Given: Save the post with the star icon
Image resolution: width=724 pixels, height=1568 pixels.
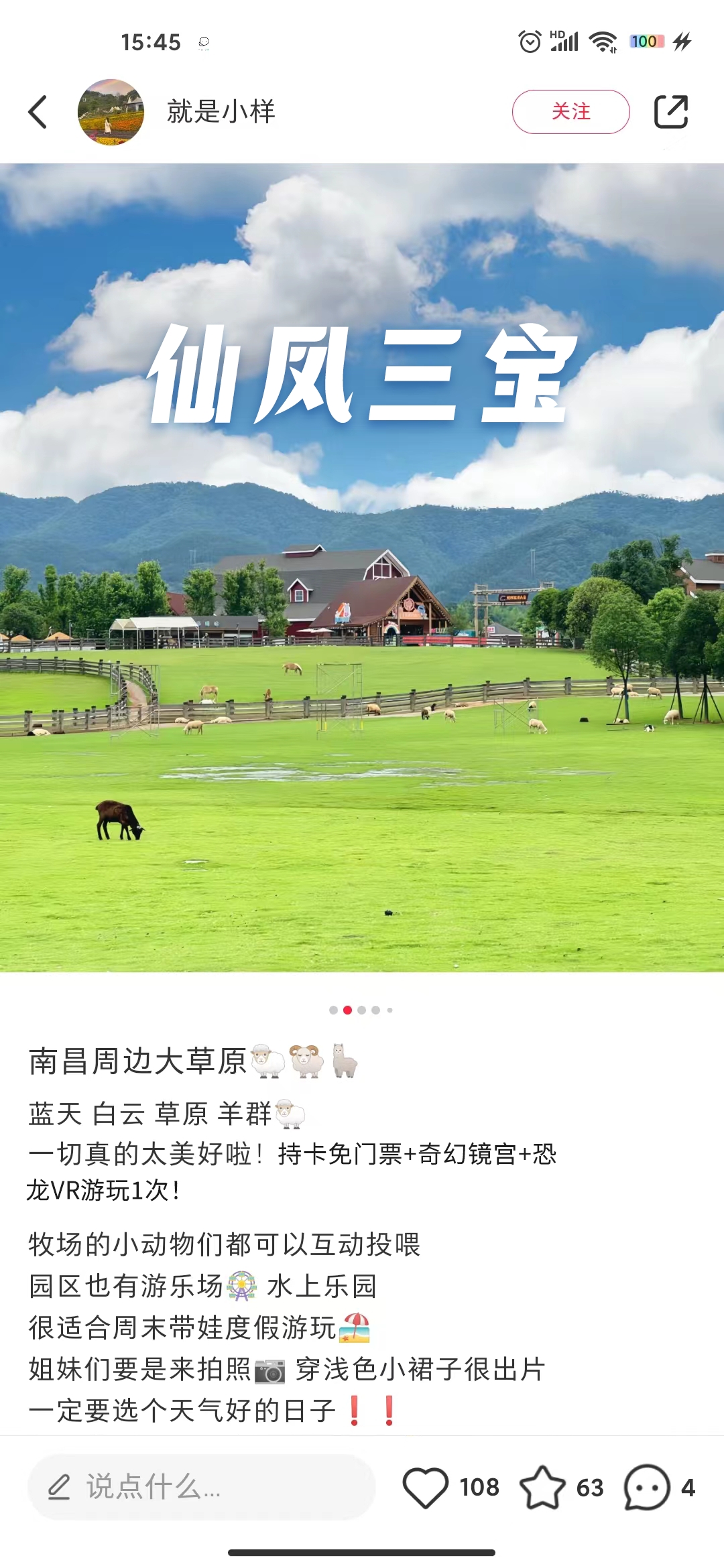Looking at the screenshot, I should pos(542,1487).
